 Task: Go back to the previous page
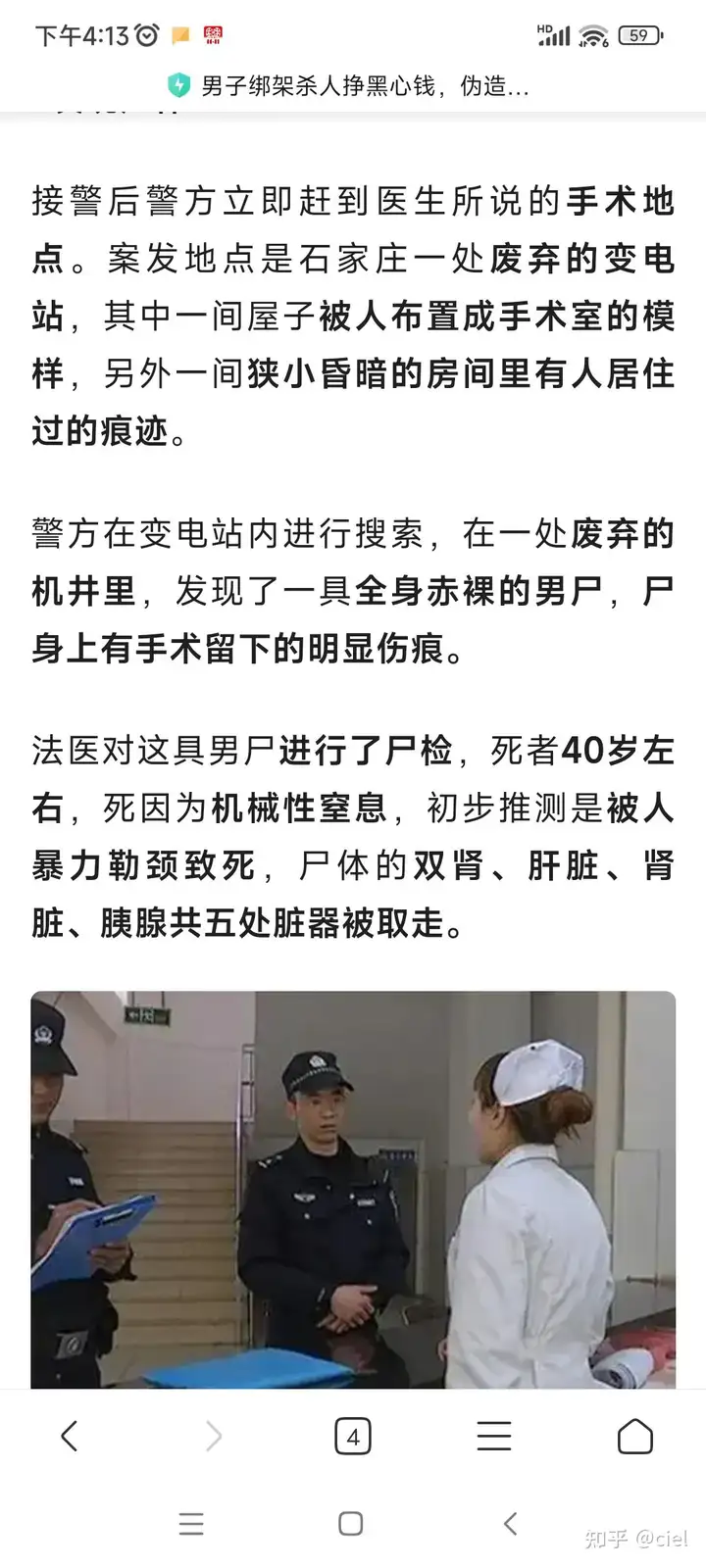[x=69, y=1437]
